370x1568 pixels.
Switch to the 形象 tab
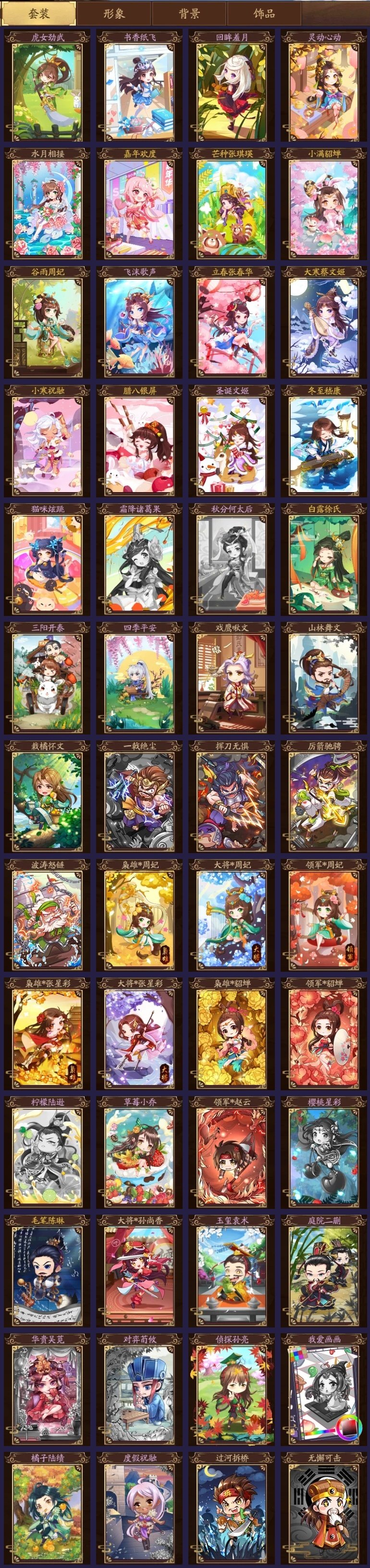point(113,13)
